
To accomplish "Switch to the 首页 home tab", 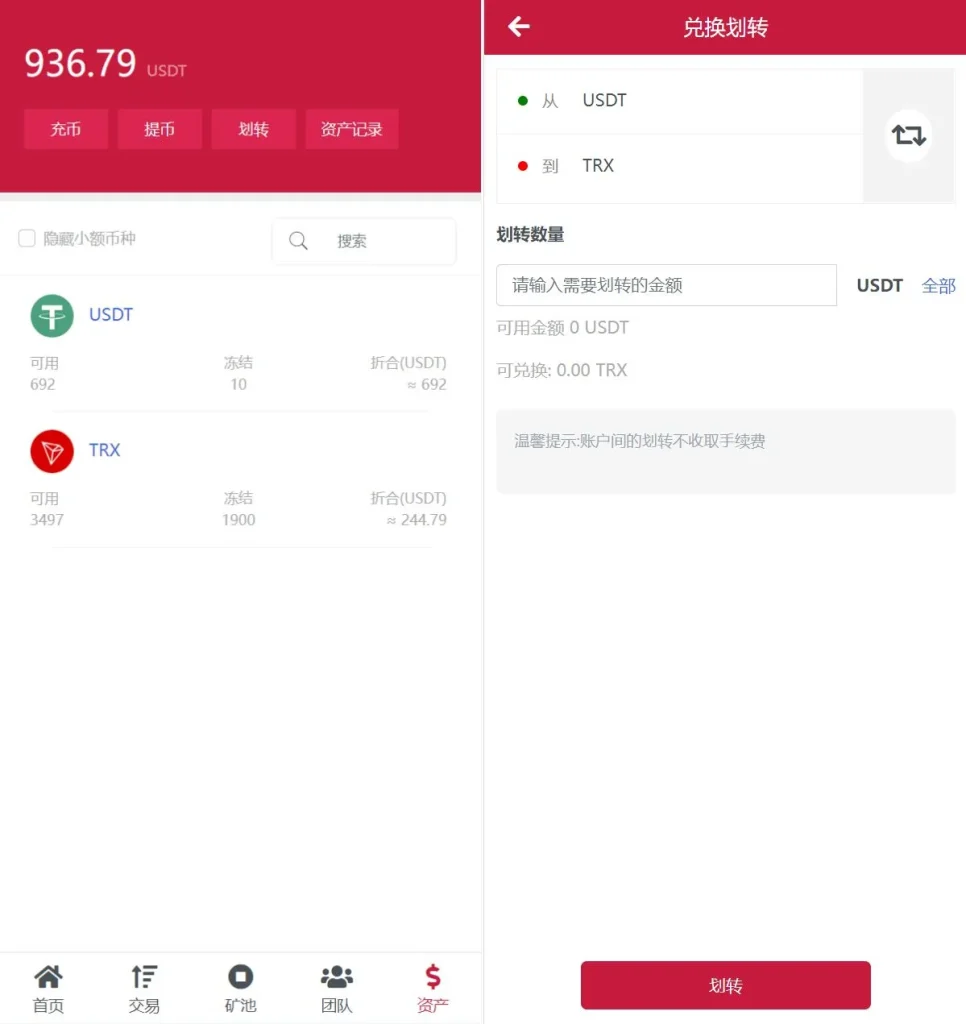I will [x=48, y=988].
